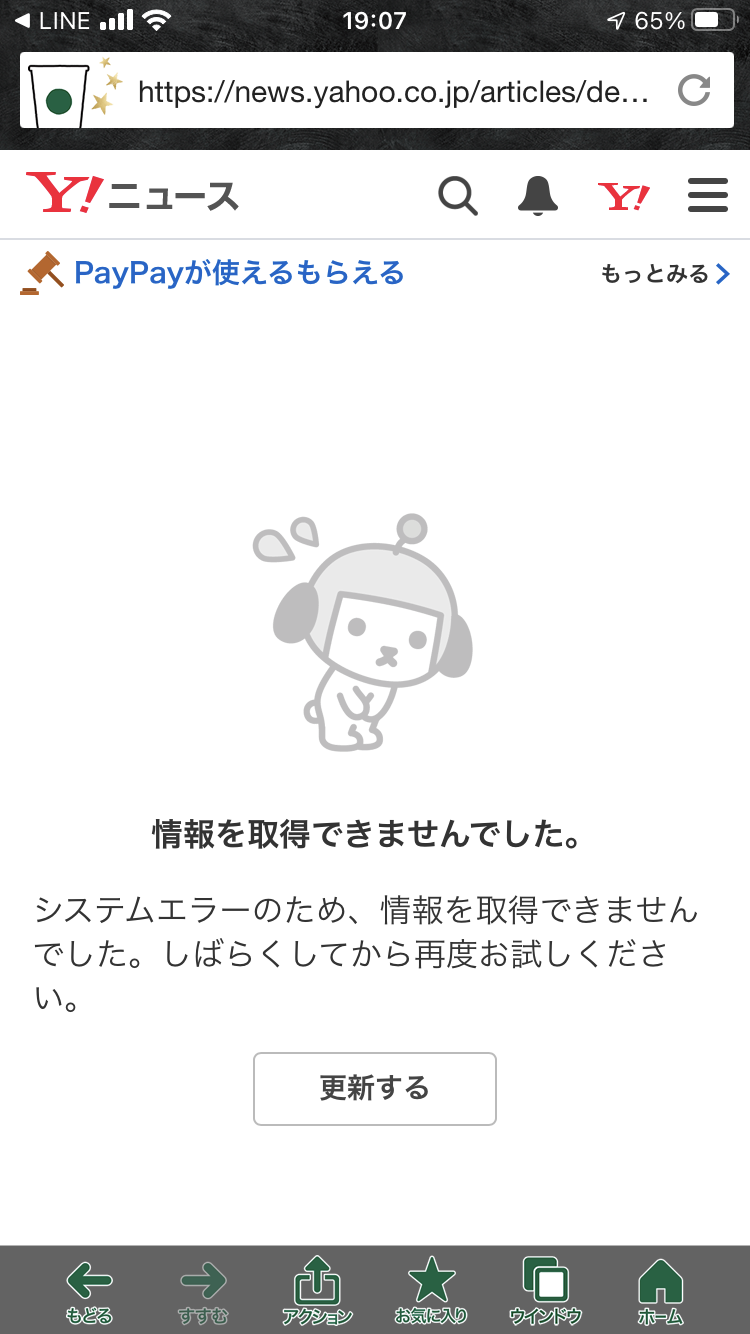This screenshot has height=1334, width=750.
Task: Open お気に入り favorites
Action: pos(431,1292)
